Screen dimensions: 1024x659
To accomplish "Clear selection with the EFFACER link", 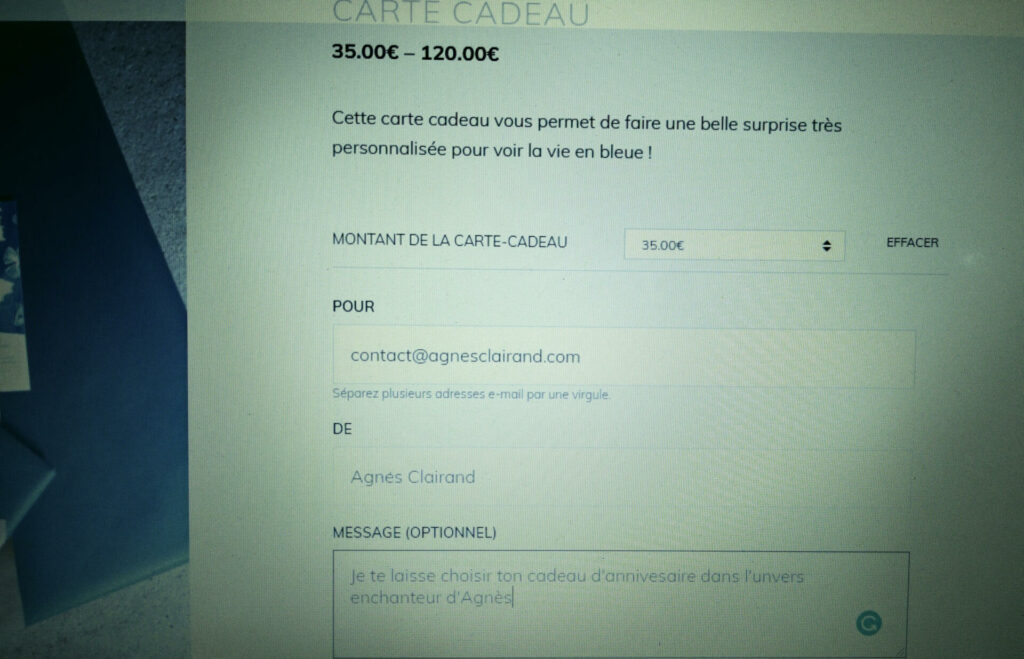I will [912, 243].
